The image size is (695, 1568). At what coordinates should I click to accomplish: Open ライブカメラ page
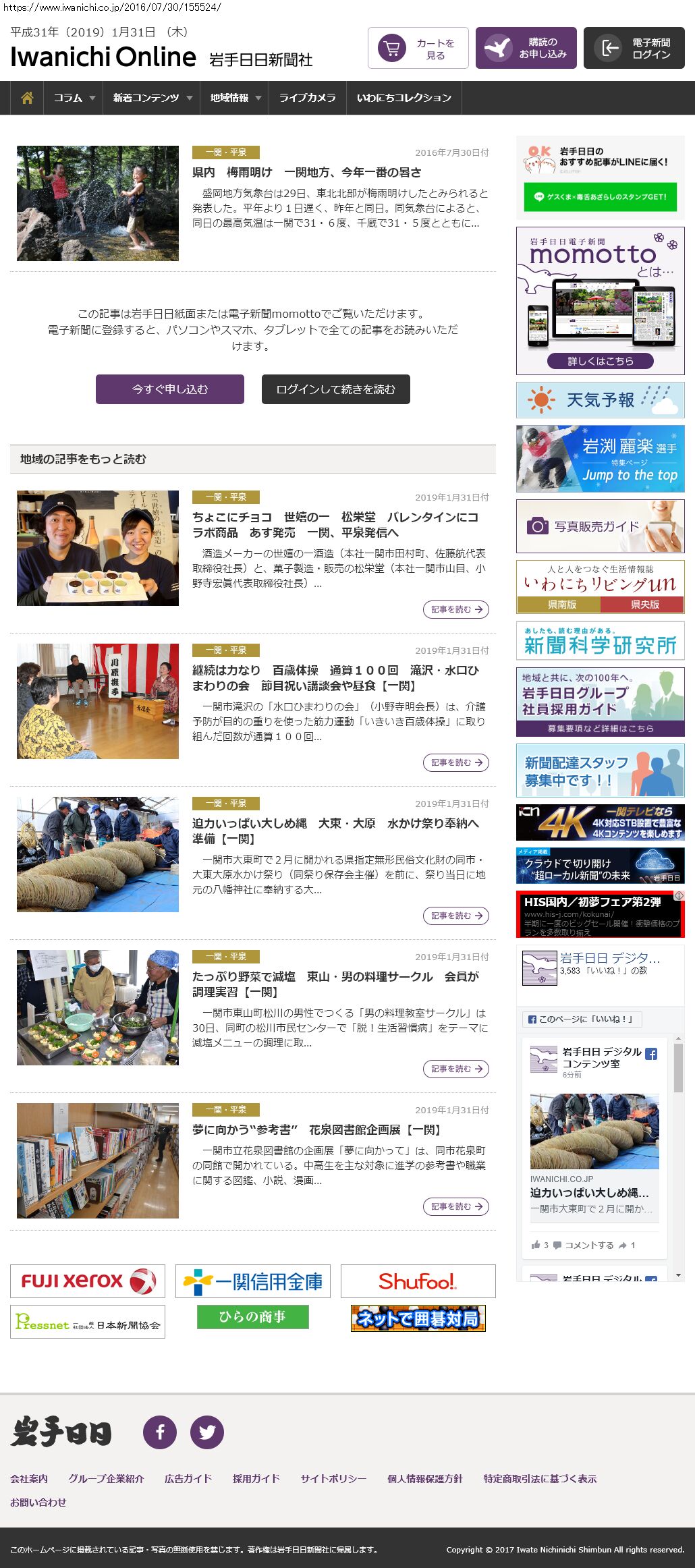(307, 98)
